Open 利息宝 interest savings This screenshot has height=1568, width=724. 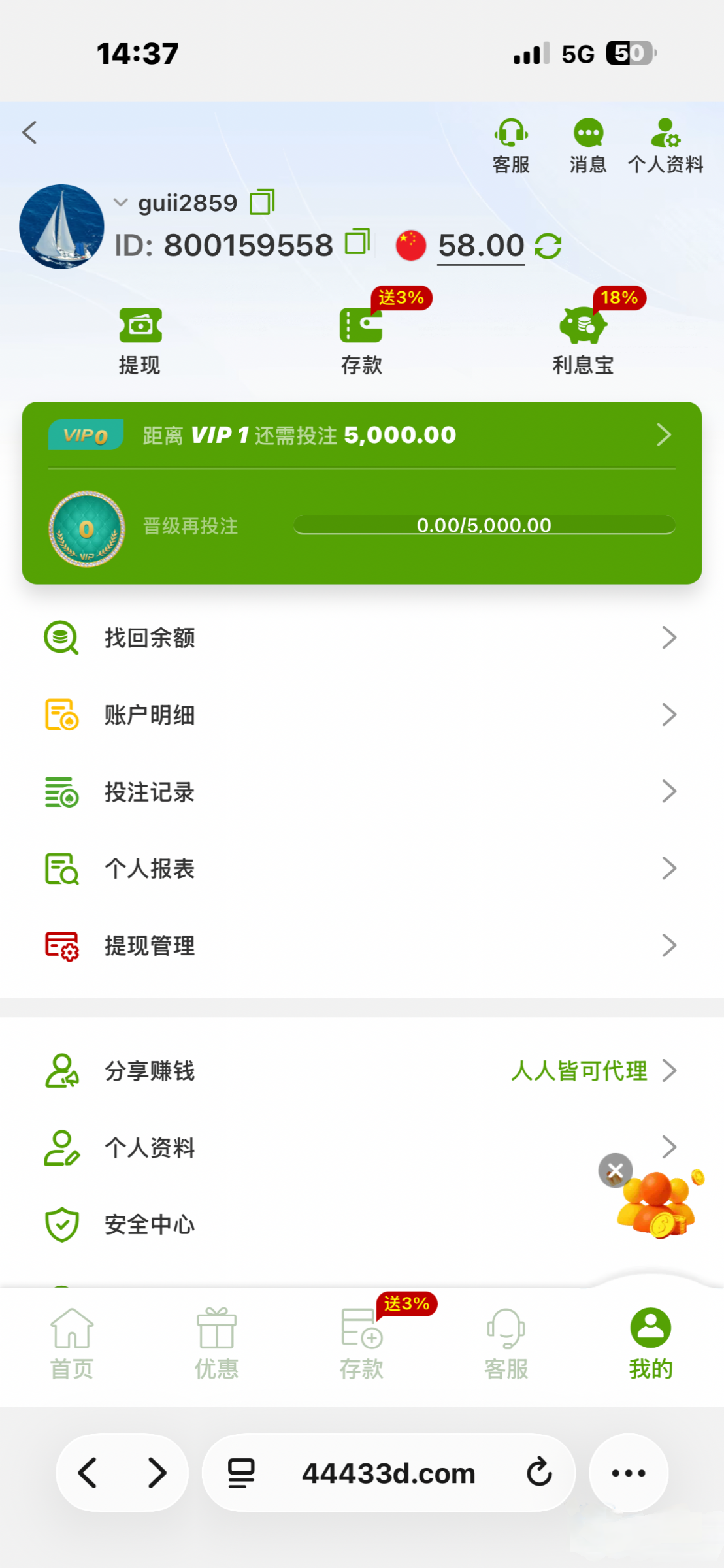pyautogui.click(x=583, y=341)
